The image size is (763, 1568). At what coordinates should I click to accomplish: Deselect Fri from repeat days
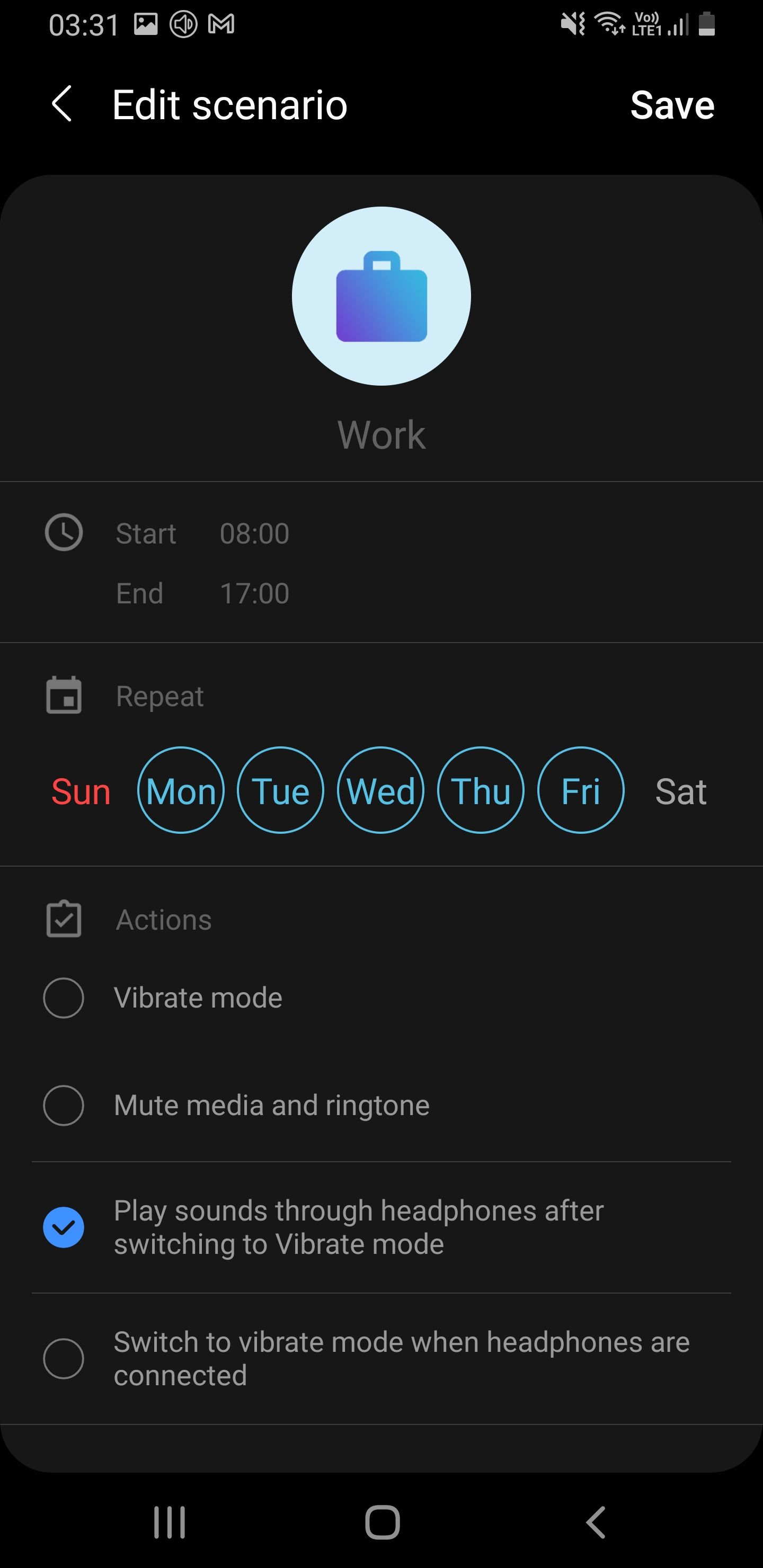pyautogui.click(x=580, y=790)
